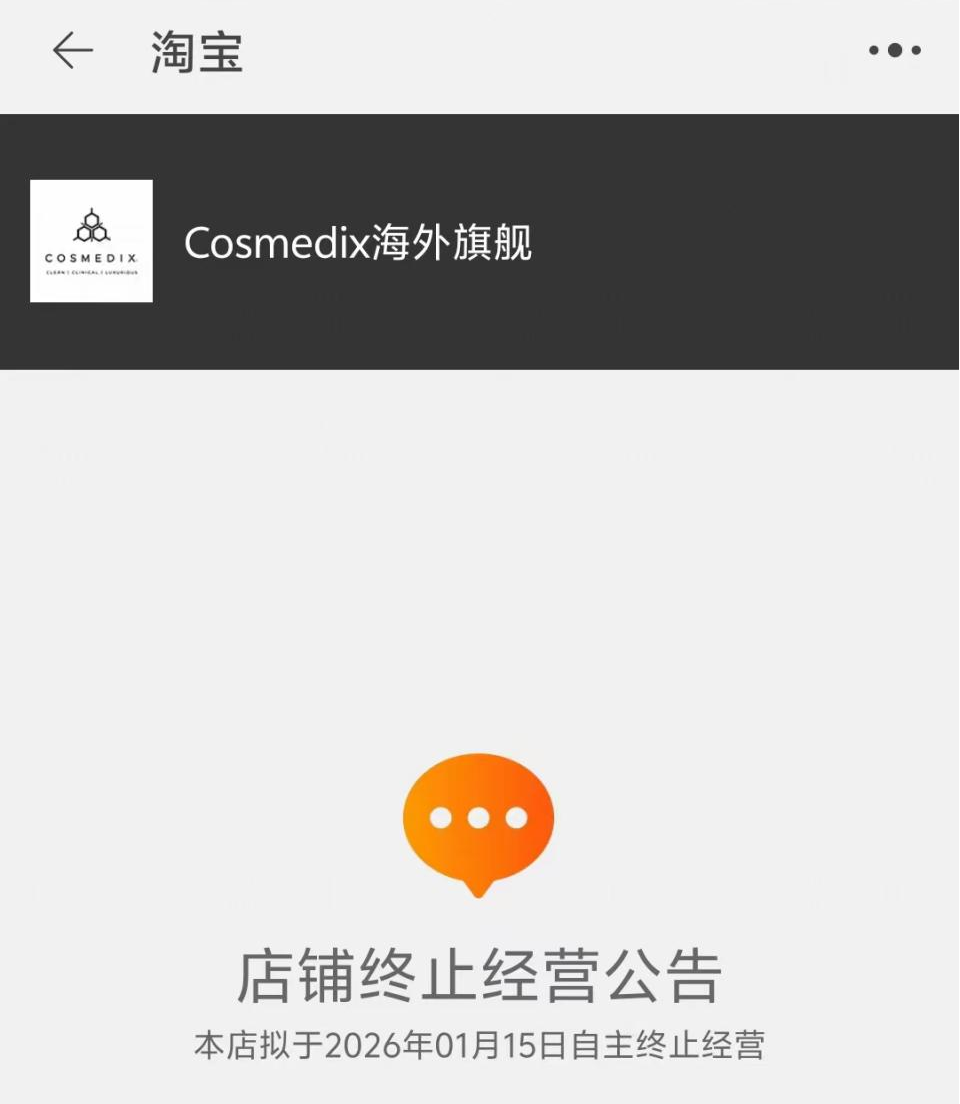Open the three-dot overflow menu
Screen dimensions: 960x1104
pos(894,50)
